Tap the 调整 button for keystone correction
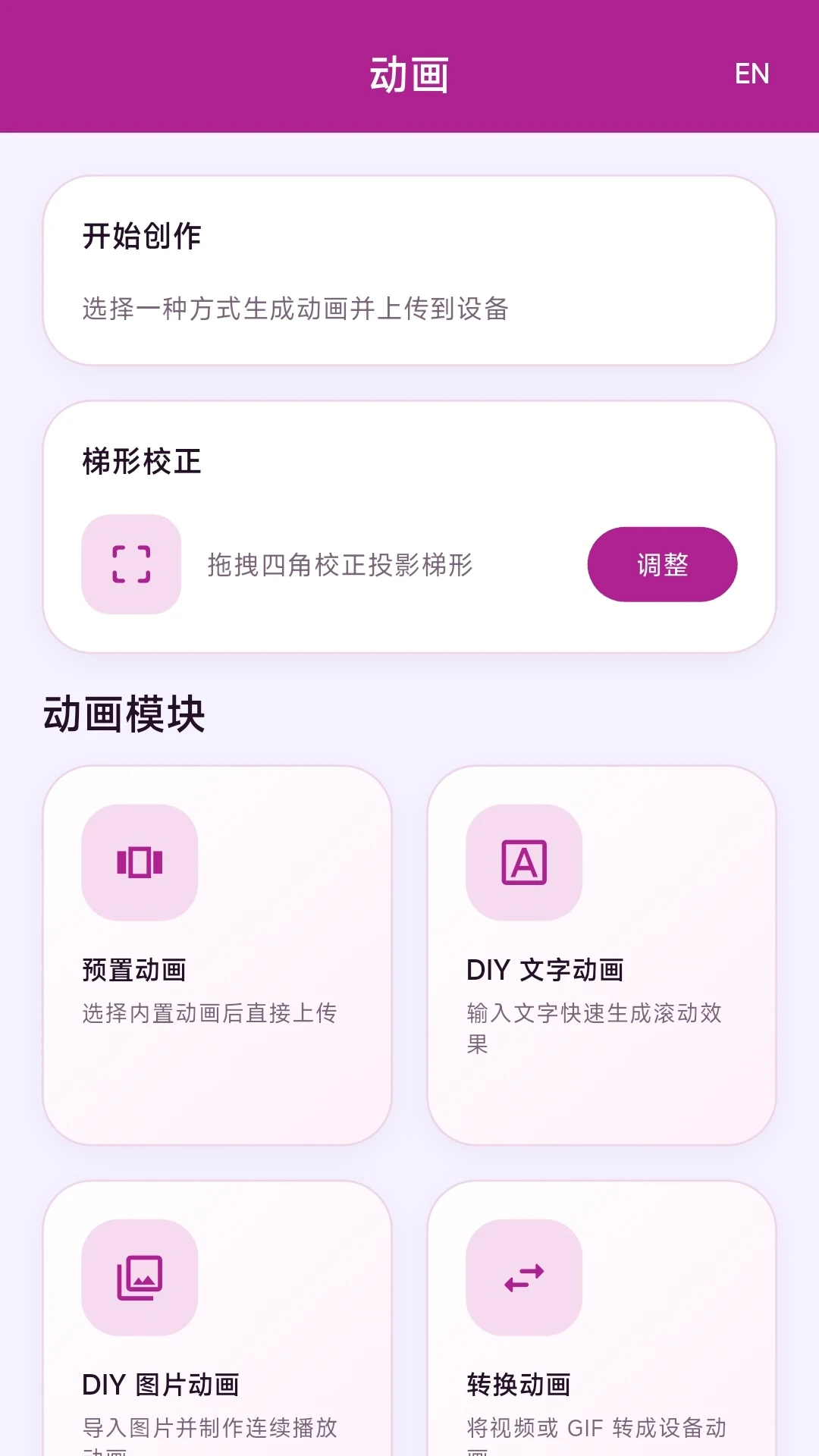The height and width of the screenshot is (1456, 819). point(662,565)
